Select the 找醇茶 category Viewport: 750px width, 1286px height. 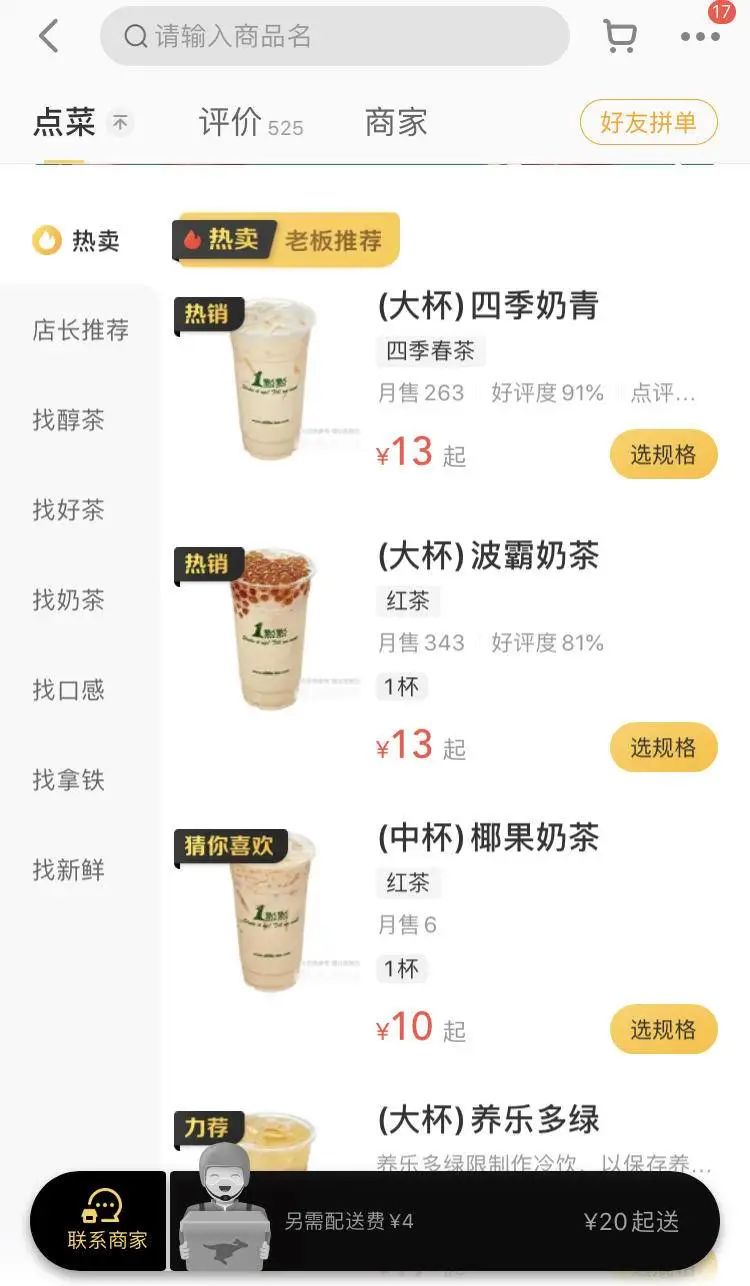68,420
